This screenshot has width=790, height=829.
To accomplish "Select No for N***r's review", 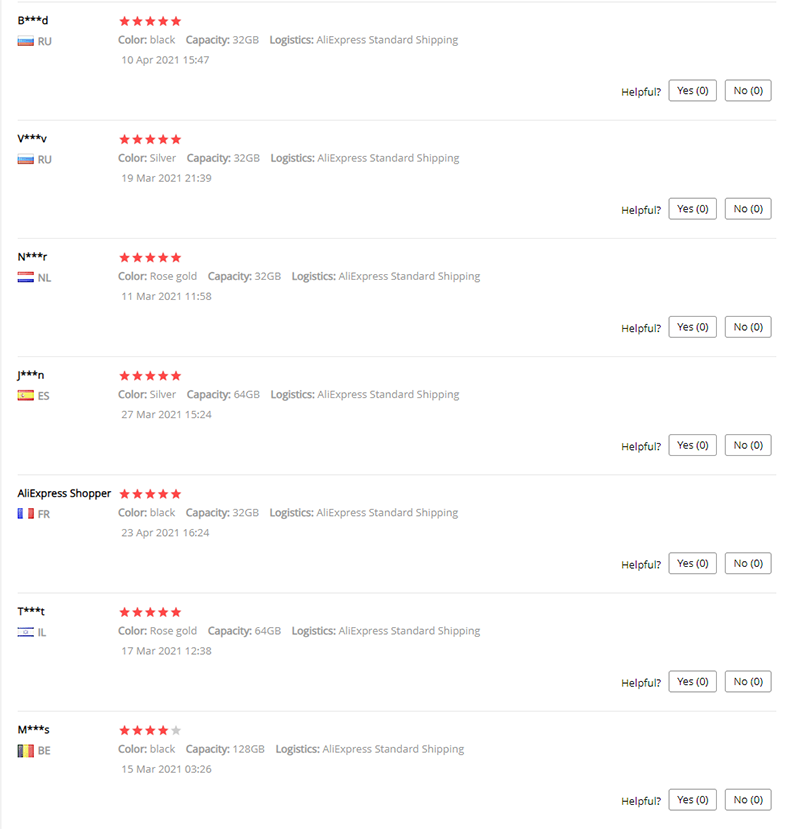I will tap(748, 327).
